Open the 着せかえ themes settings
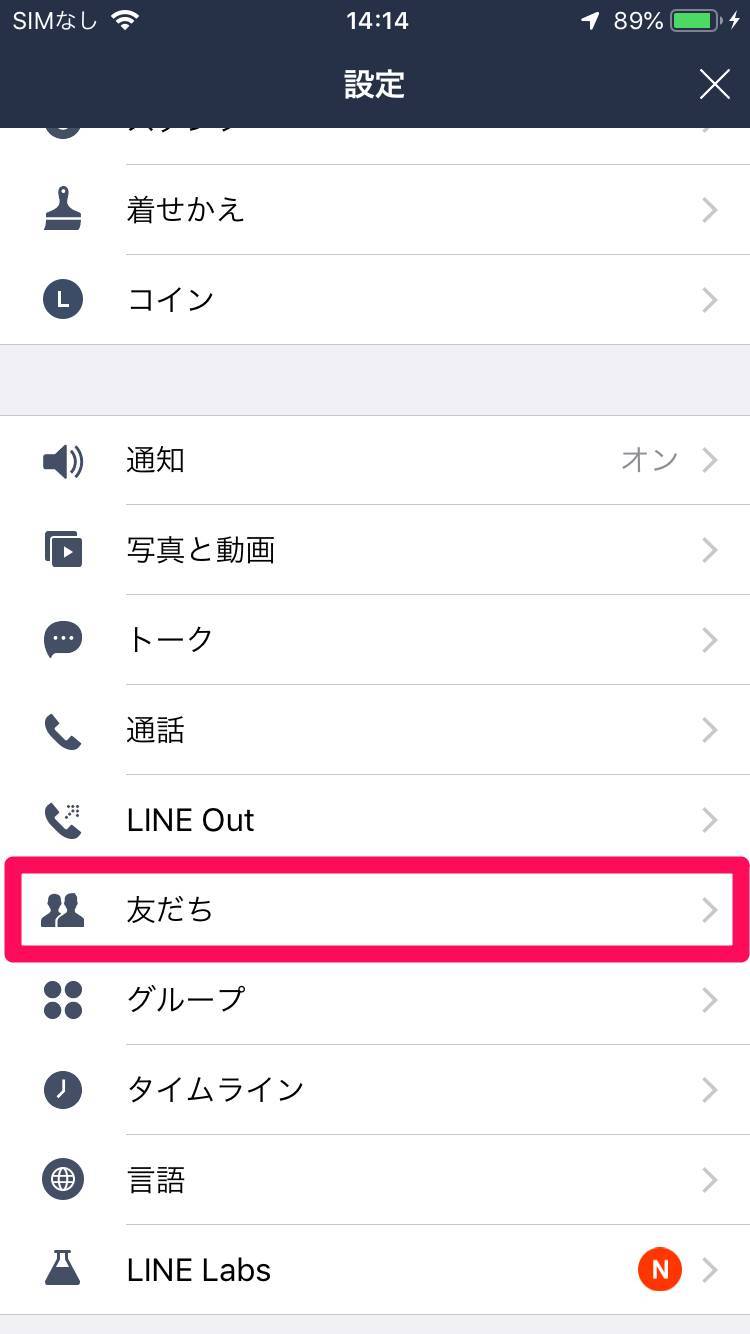This screenshot has height=1334, width=750. (x=375, y=210)
